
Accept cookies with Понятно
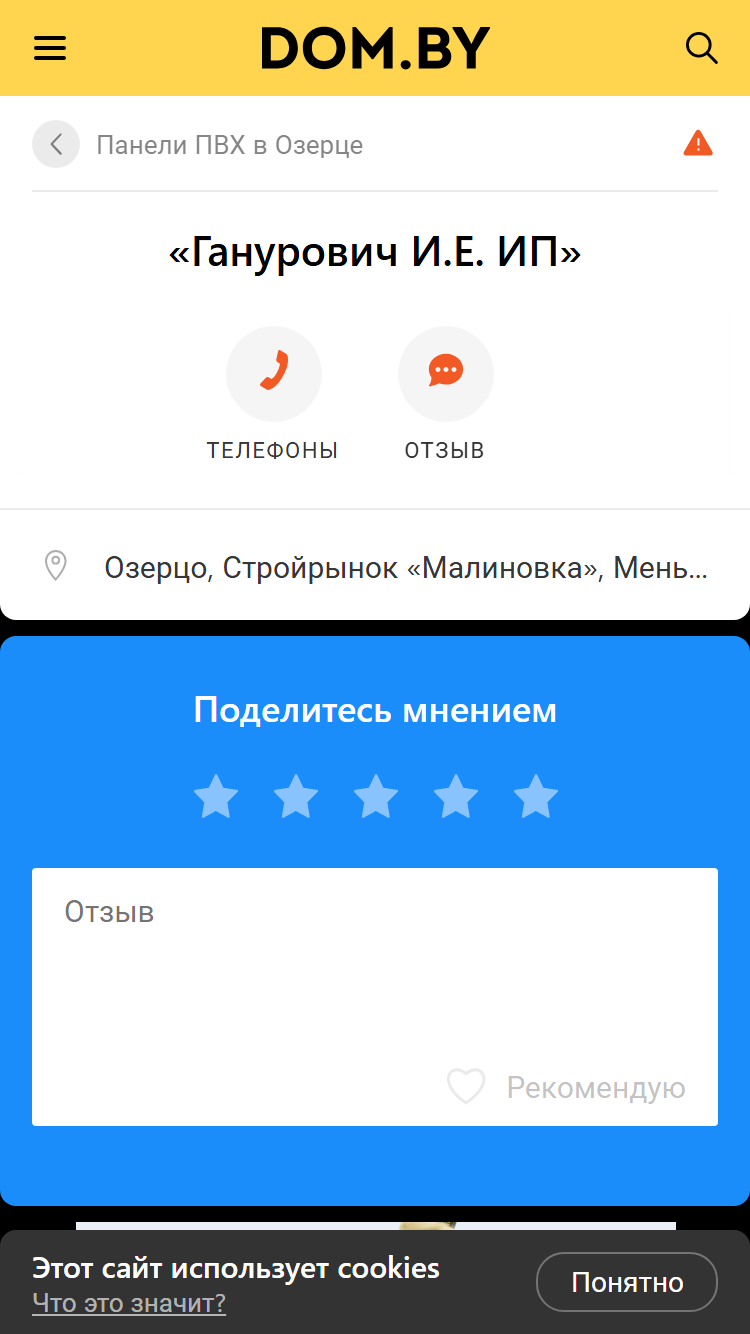tap(627, 1282)
